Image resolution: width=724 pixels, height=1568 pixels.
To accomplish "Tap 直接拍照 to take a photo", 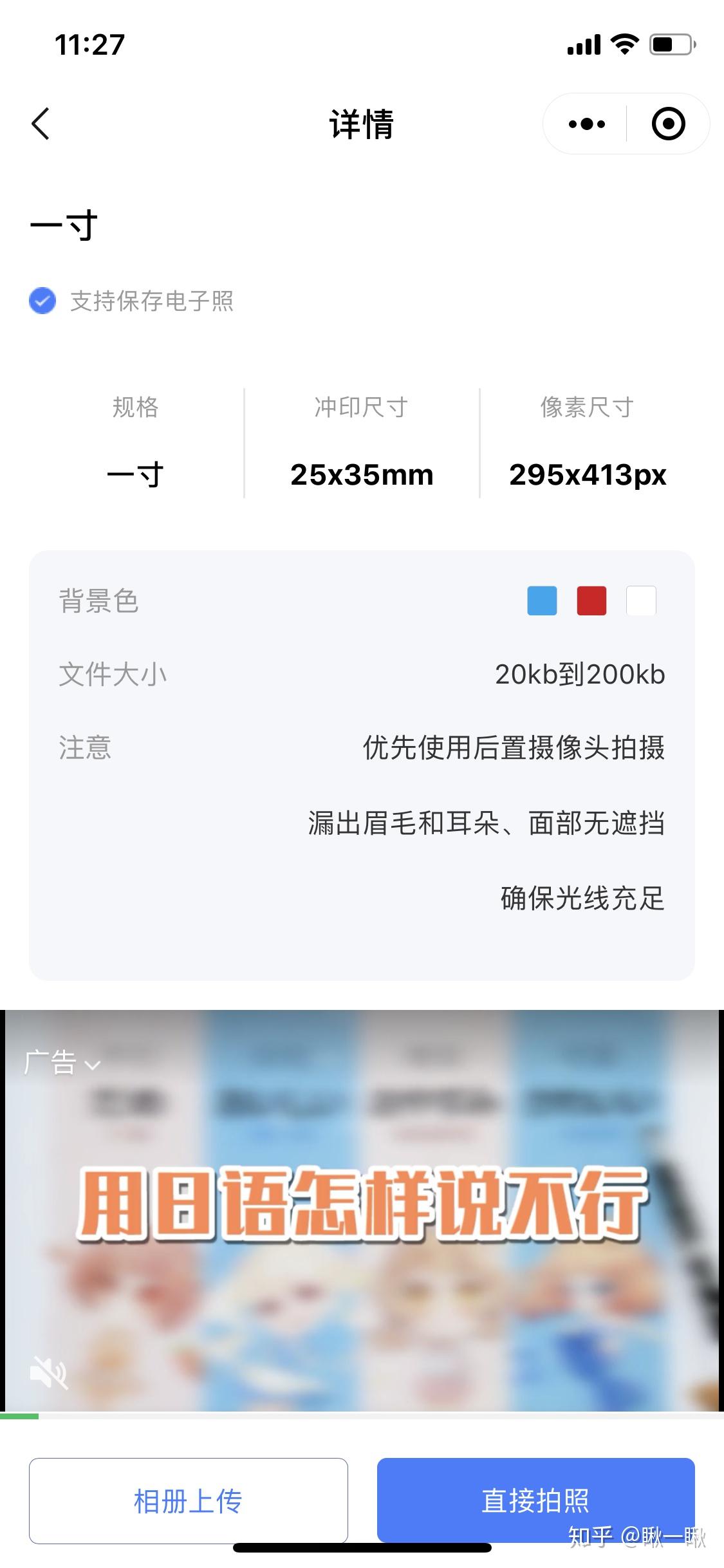I will coord(535,1500).
